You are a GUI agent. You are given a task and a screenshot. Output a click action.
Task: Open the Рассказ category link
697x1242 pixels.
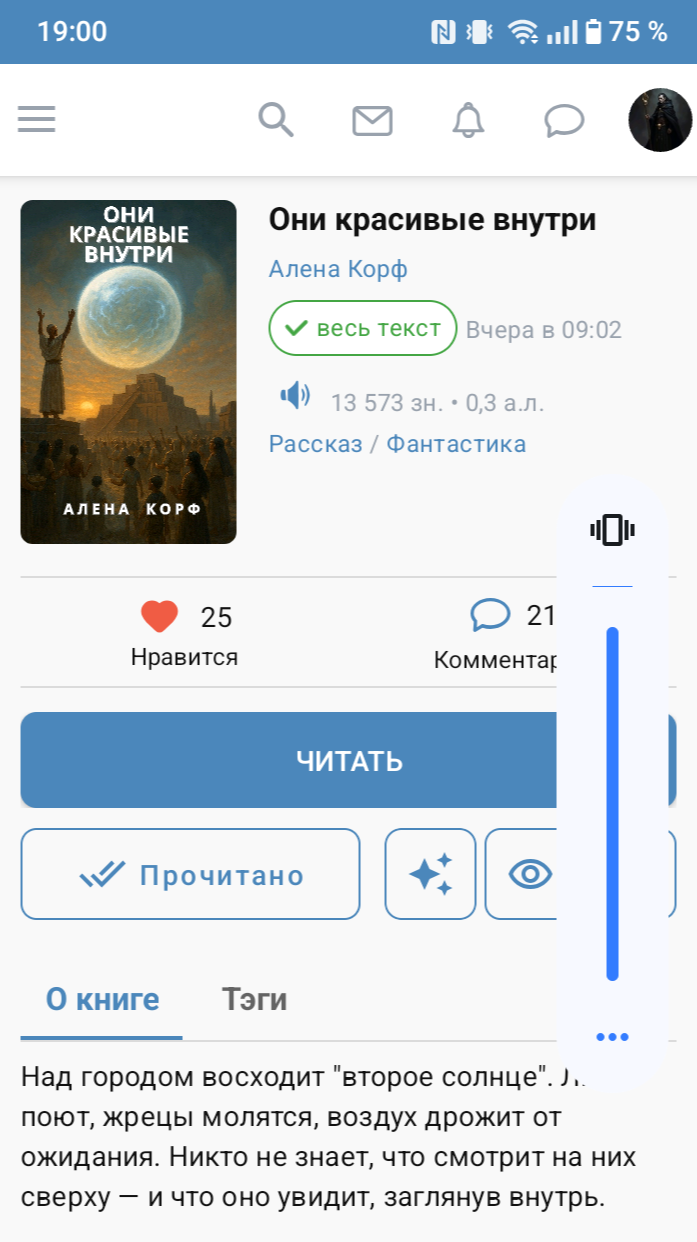pyautogui.click(x=315, y=444)
